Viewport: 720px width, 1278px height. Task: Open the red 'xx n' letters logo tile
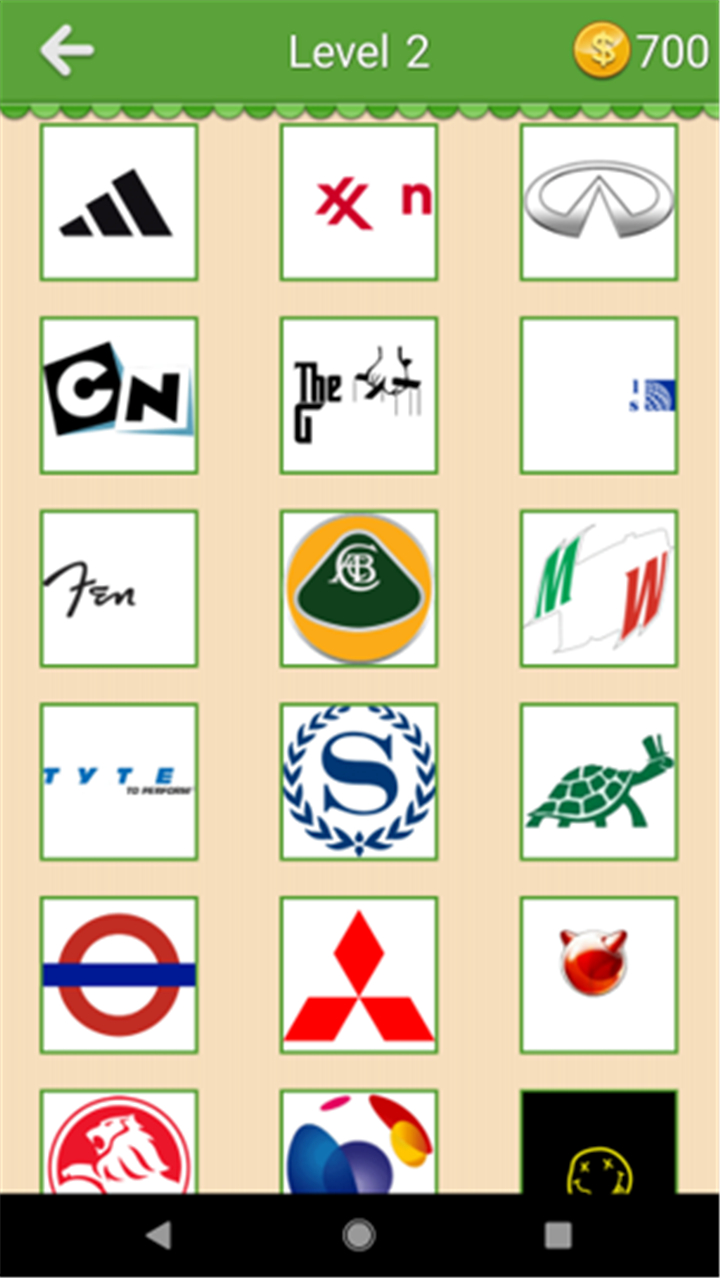(359, 202)
